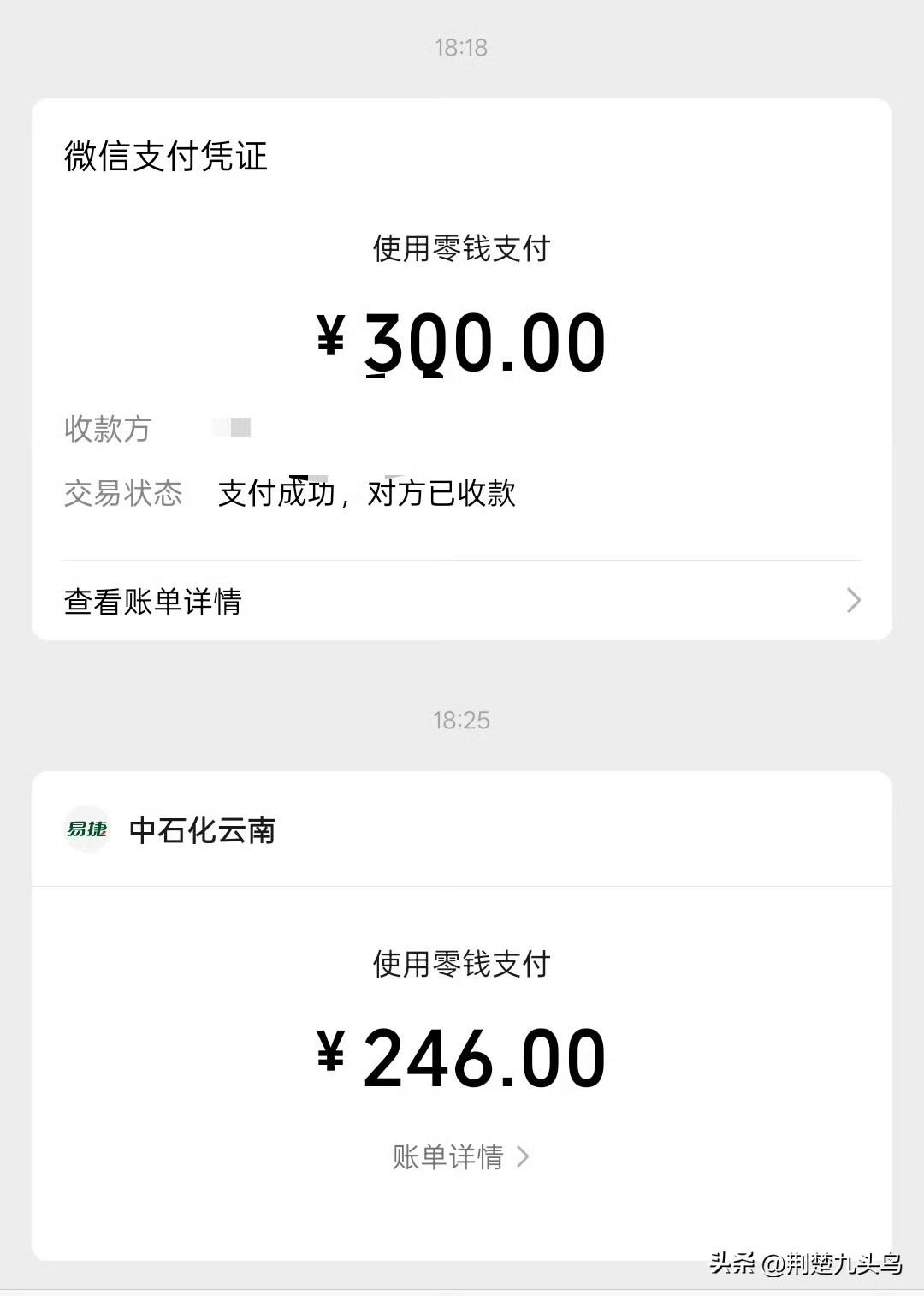Viewport: 924px width, 1296px height.
Task: Open the first payment voucher card
Action: coord(462,368)
